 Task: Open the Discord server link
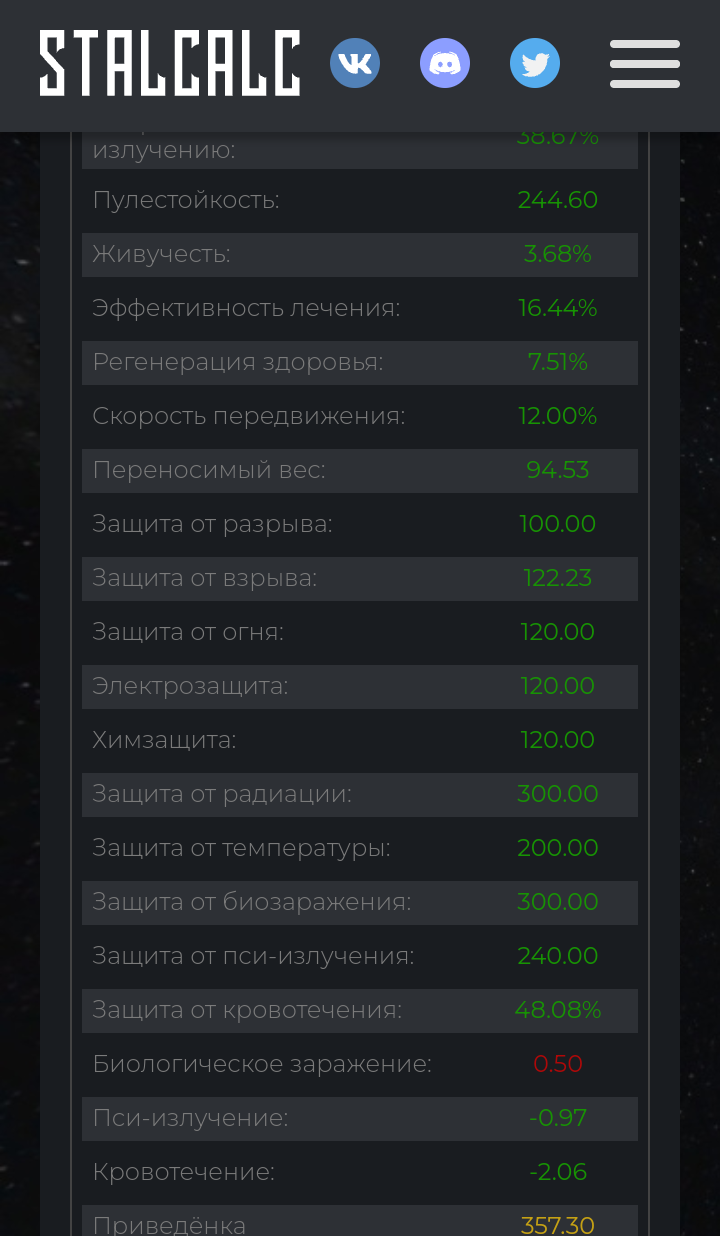coord(445,63)
